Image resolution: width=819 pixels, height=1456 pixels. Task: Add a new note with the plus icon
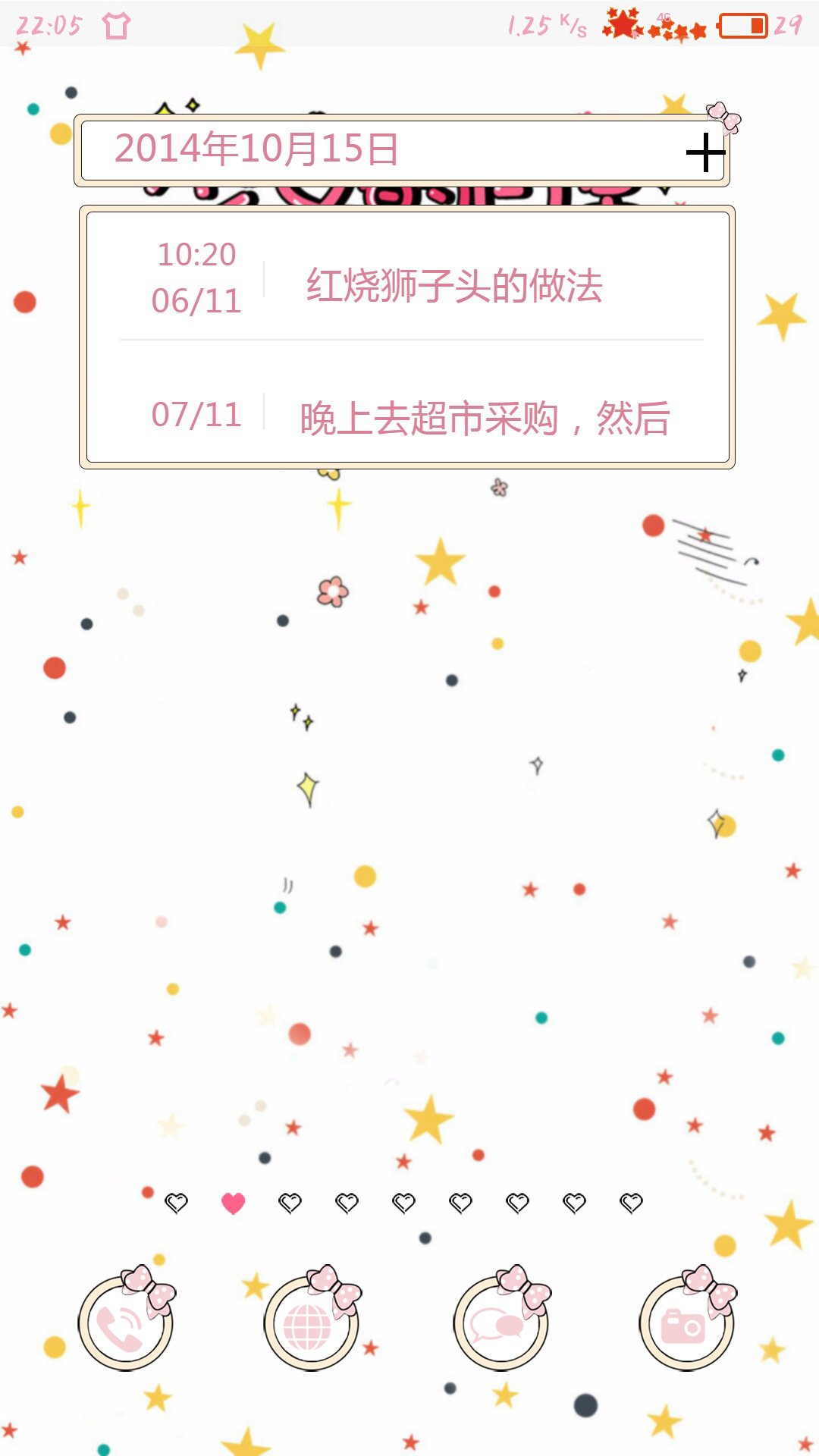(x=705, y=152)
